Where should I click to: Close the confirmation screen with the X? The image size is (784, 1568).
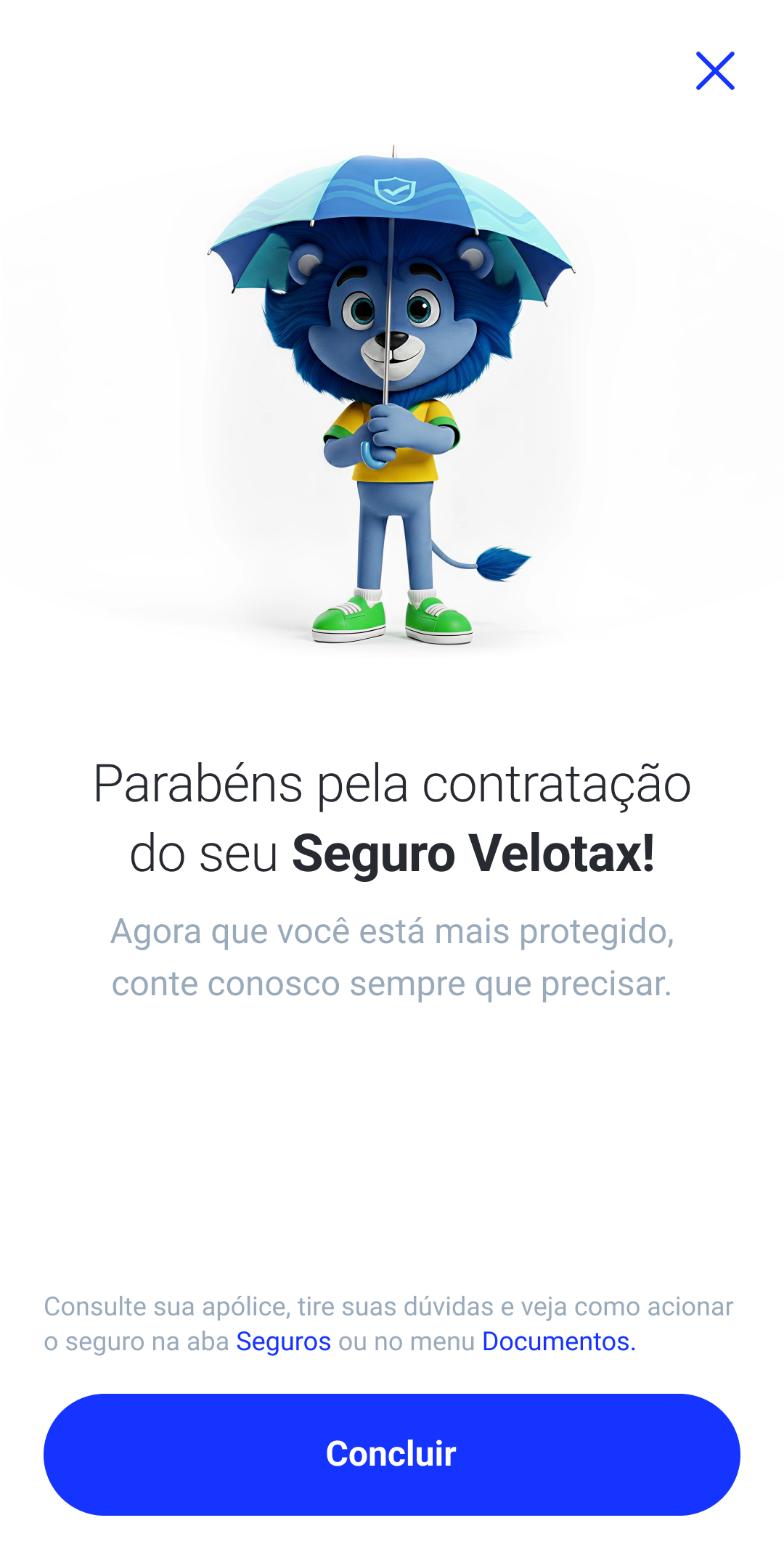715,71
